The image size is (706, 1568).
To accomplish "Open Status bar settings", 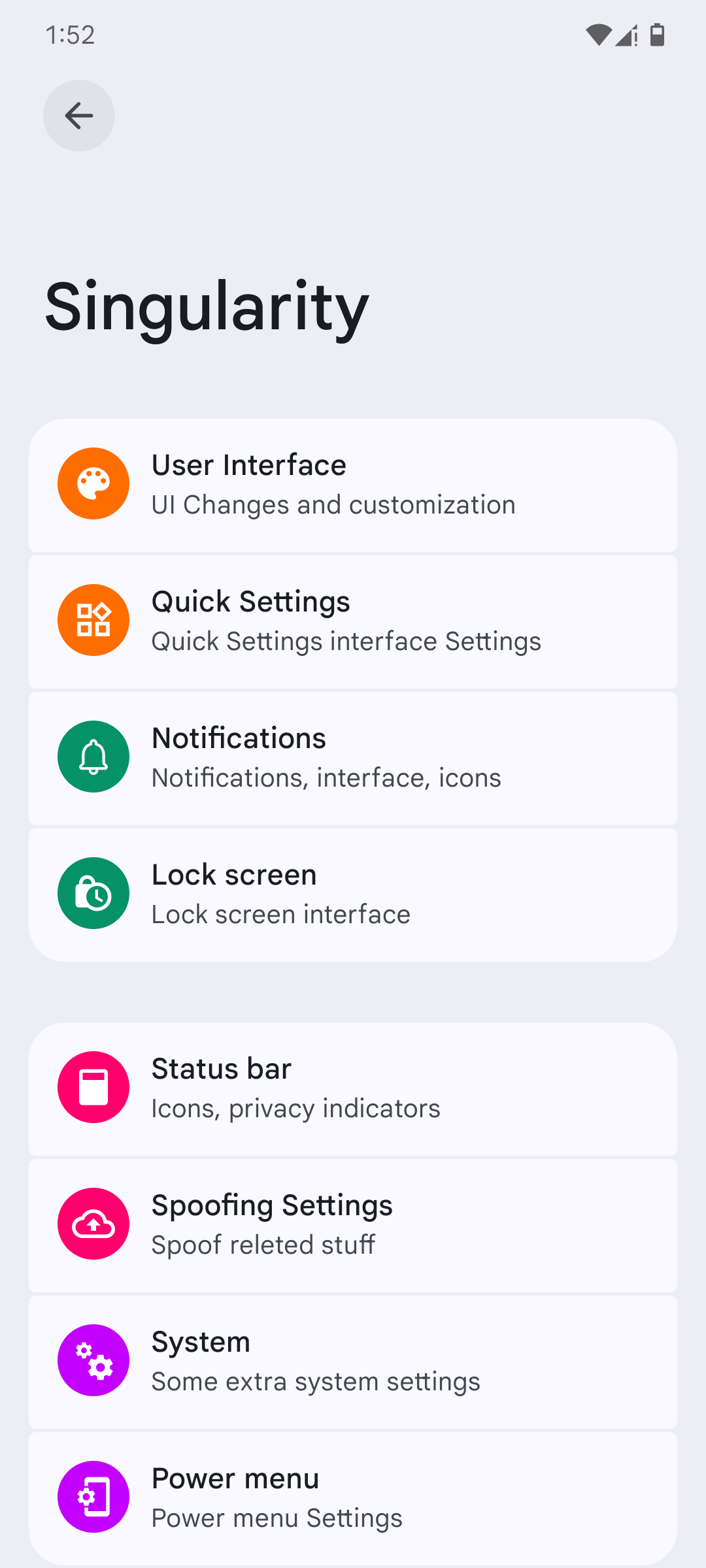I will [x=353, y=1089].
